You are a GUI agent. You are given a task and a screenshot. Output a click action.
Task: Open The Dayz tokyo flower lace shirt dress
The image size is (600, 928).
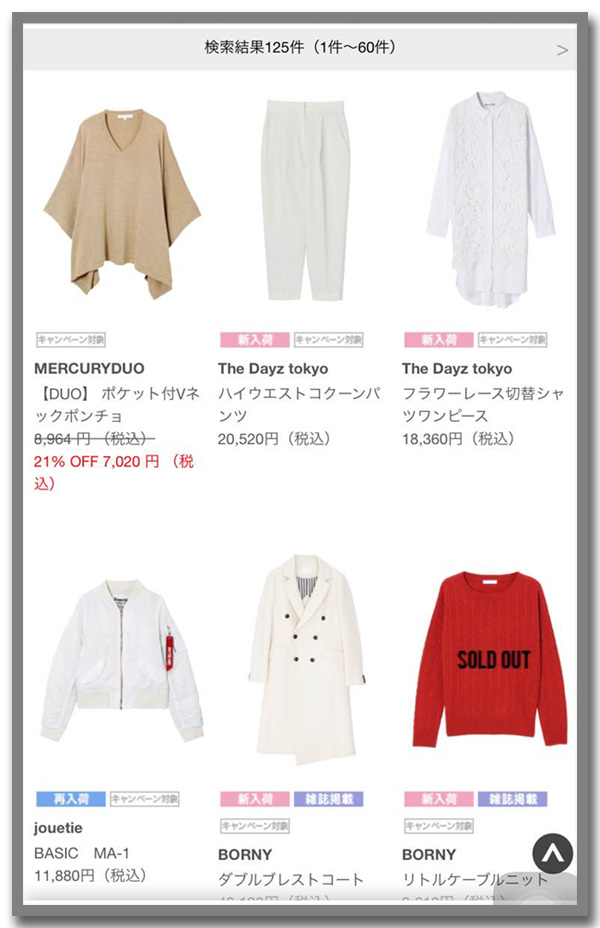[x=490, y=199]
